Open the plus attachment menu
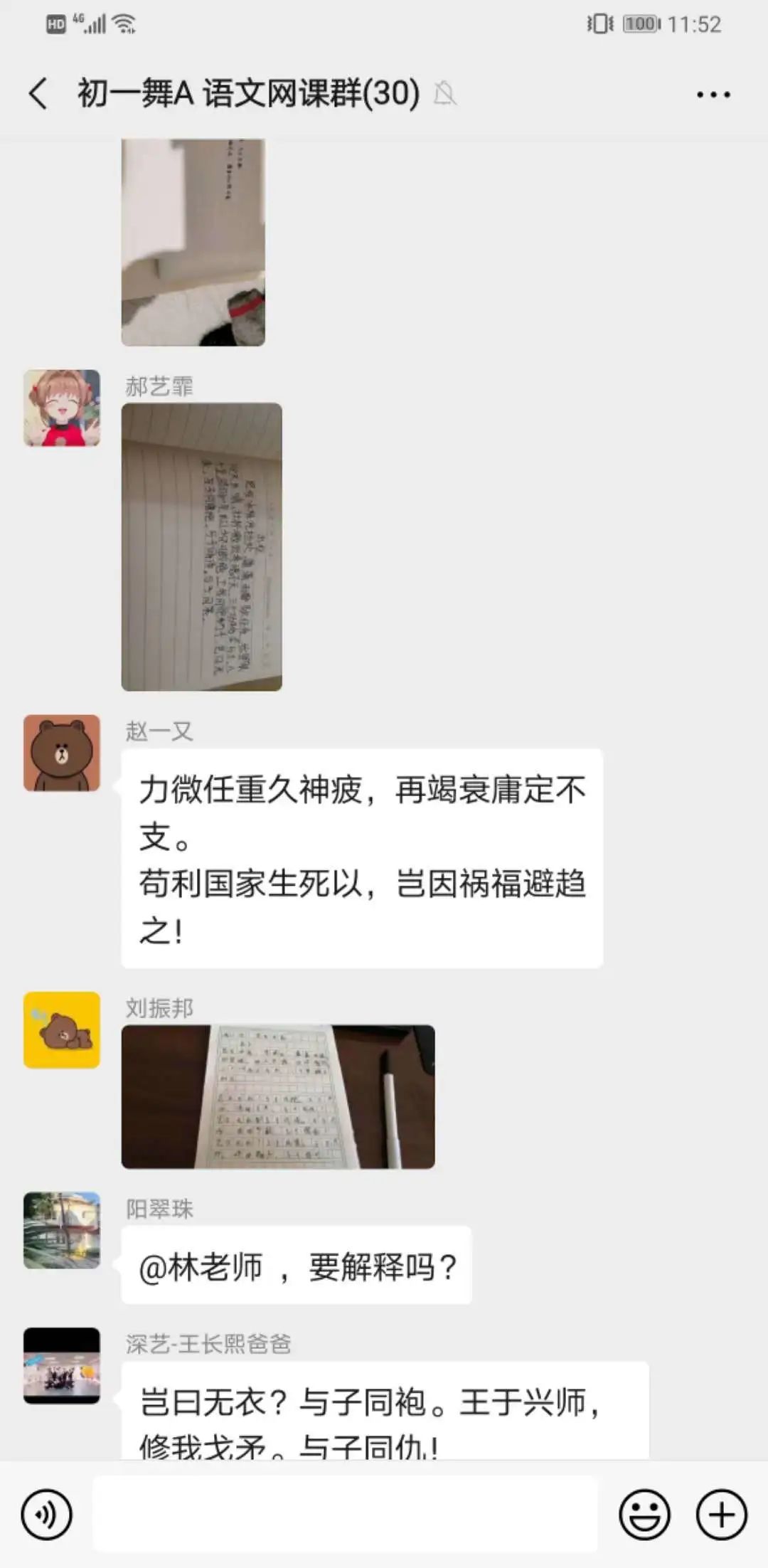This screenshot has height=1568, width=768. 721,1514
